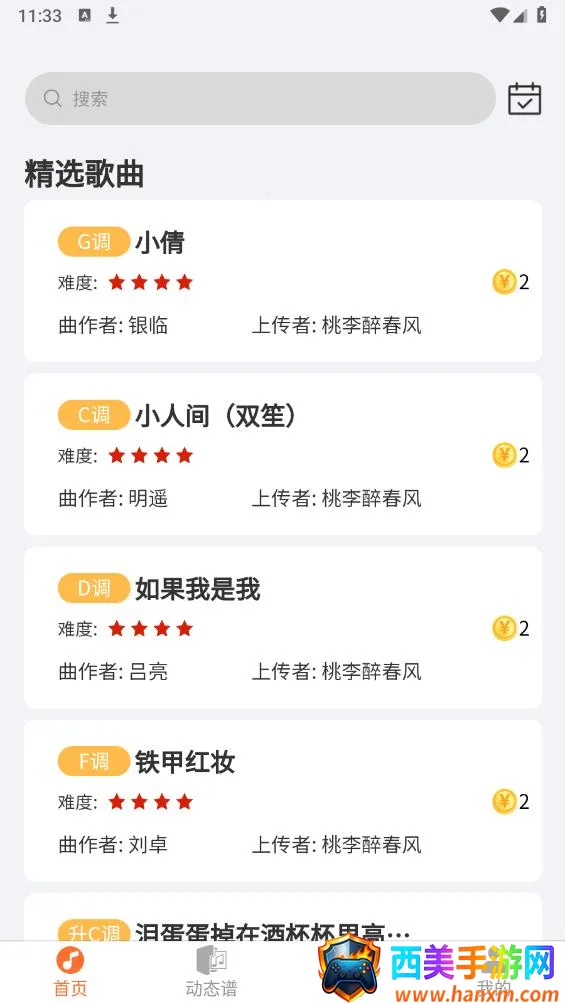This screenshot has width=565, height=1004.
Task: Open the calendar check-in icon
Action: pos(525,99)
